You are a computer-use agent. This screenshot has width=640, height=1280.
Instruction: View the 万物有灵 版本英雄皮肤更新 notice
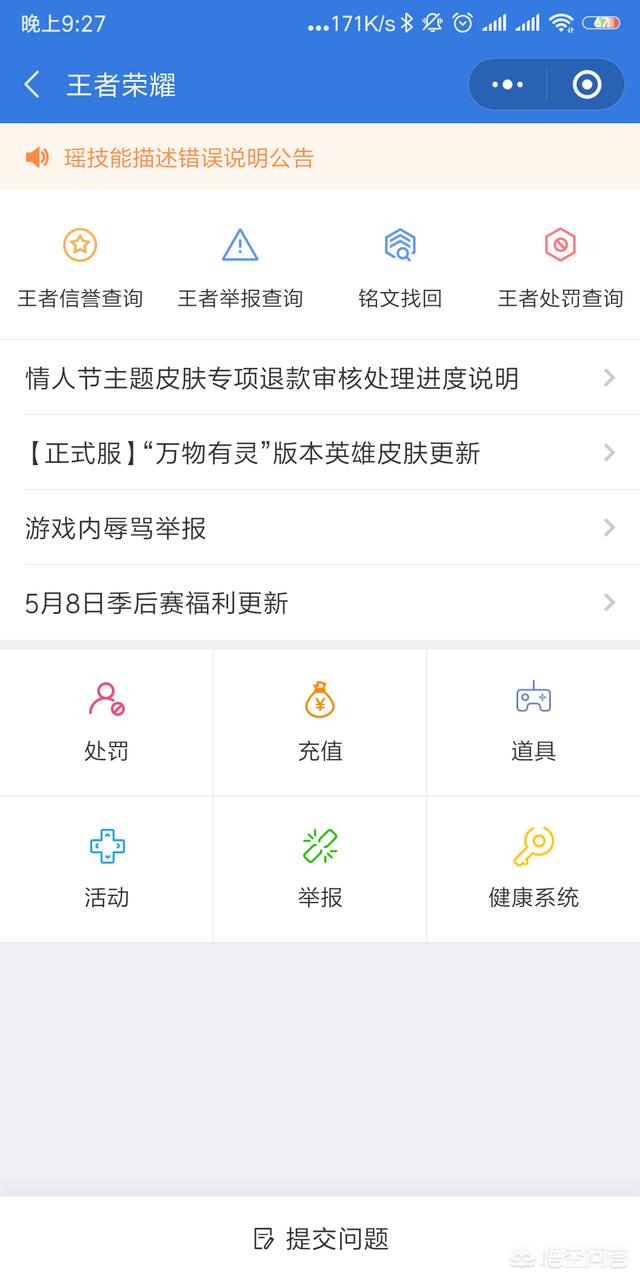320,453
